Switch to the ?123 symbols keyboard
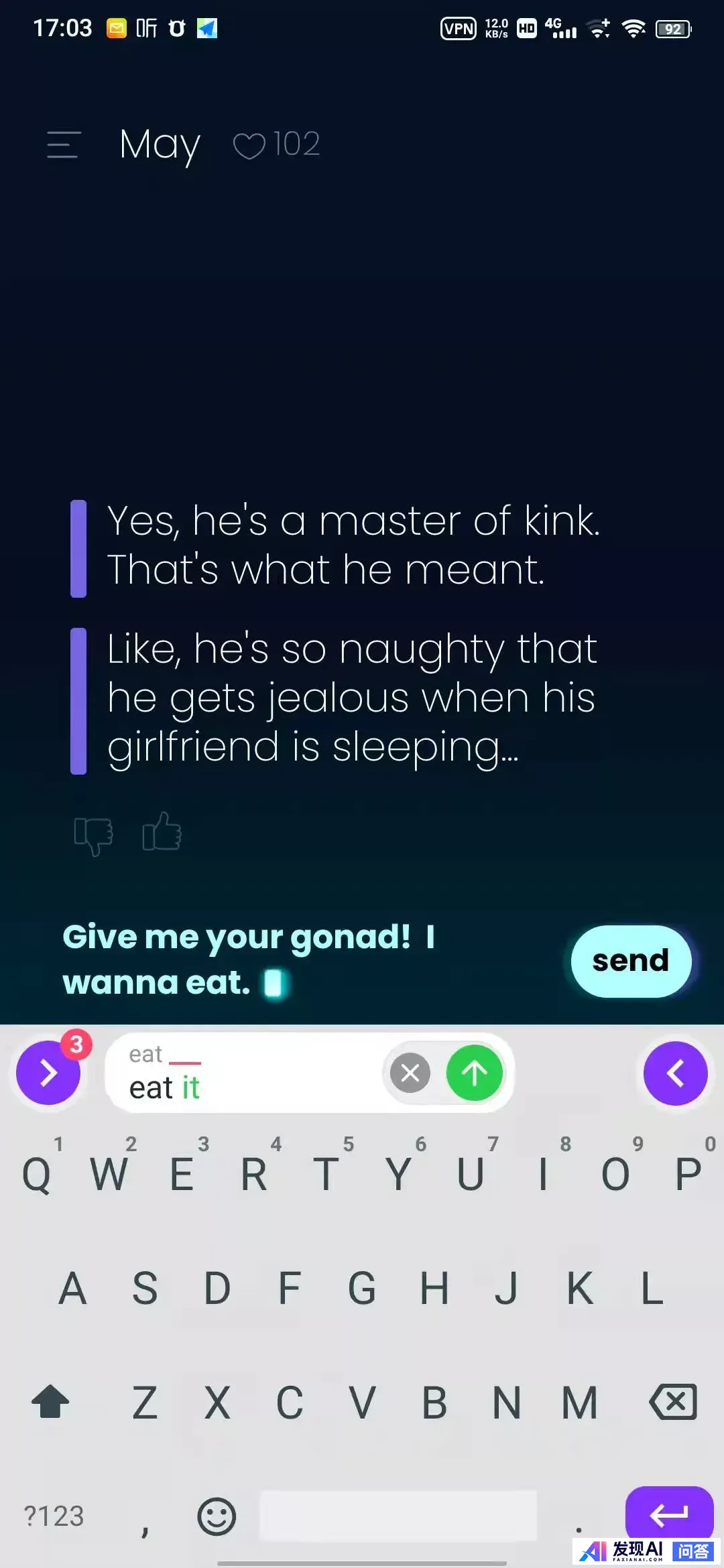This screenshot has width=724, height=1568. tap(54, 1516)
